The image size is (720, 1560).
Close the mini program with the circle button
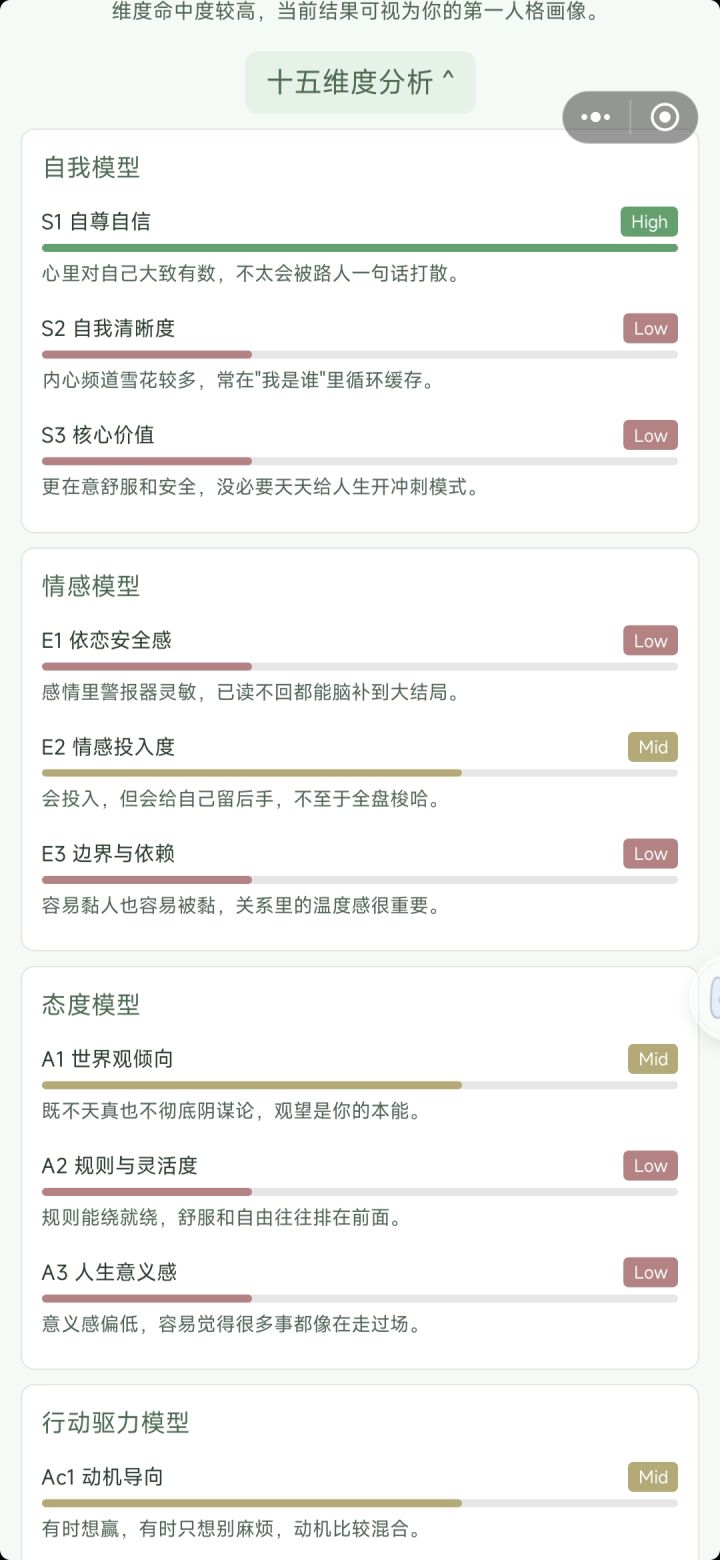click(x=665, y=118)
